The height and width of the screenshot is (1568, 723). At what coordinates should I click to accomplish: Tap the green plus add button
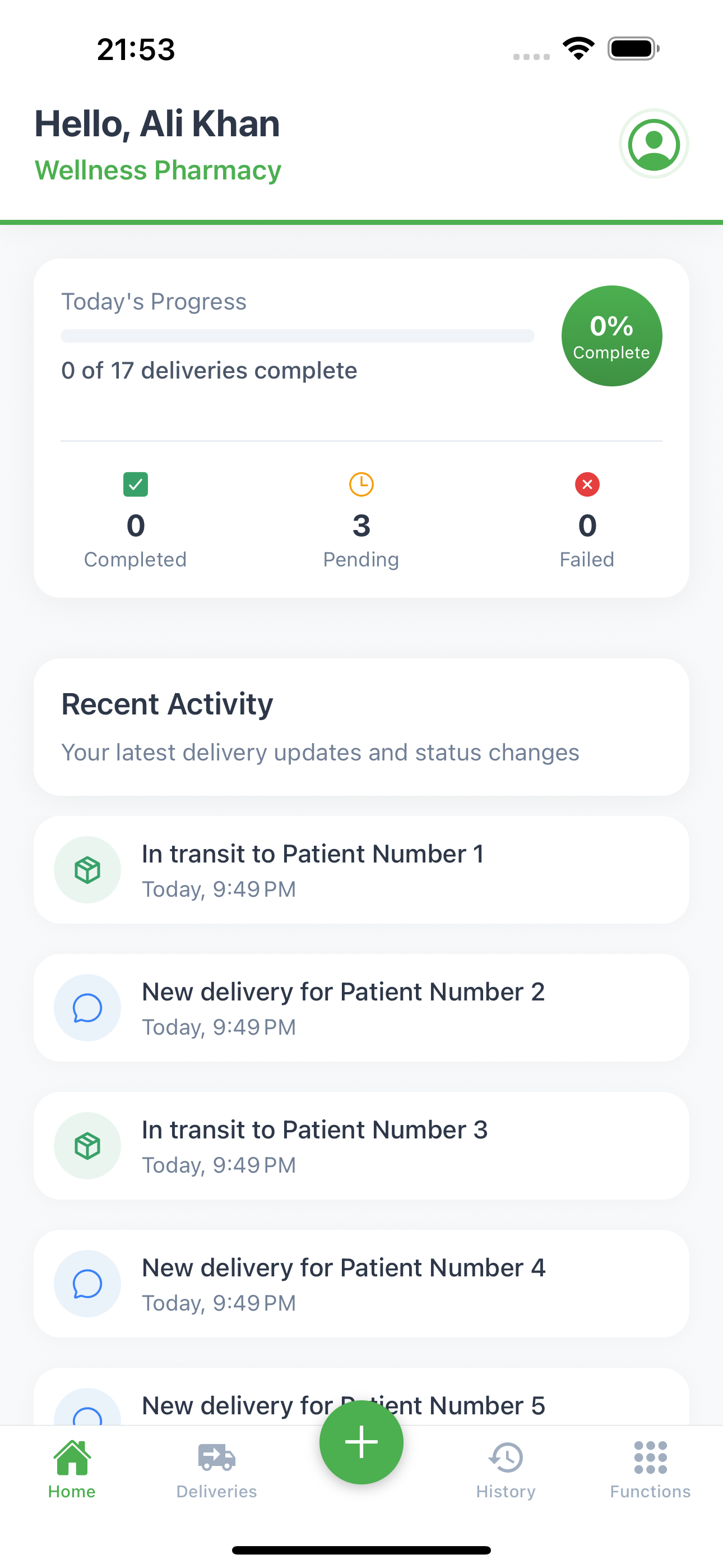click(361, 1442)
